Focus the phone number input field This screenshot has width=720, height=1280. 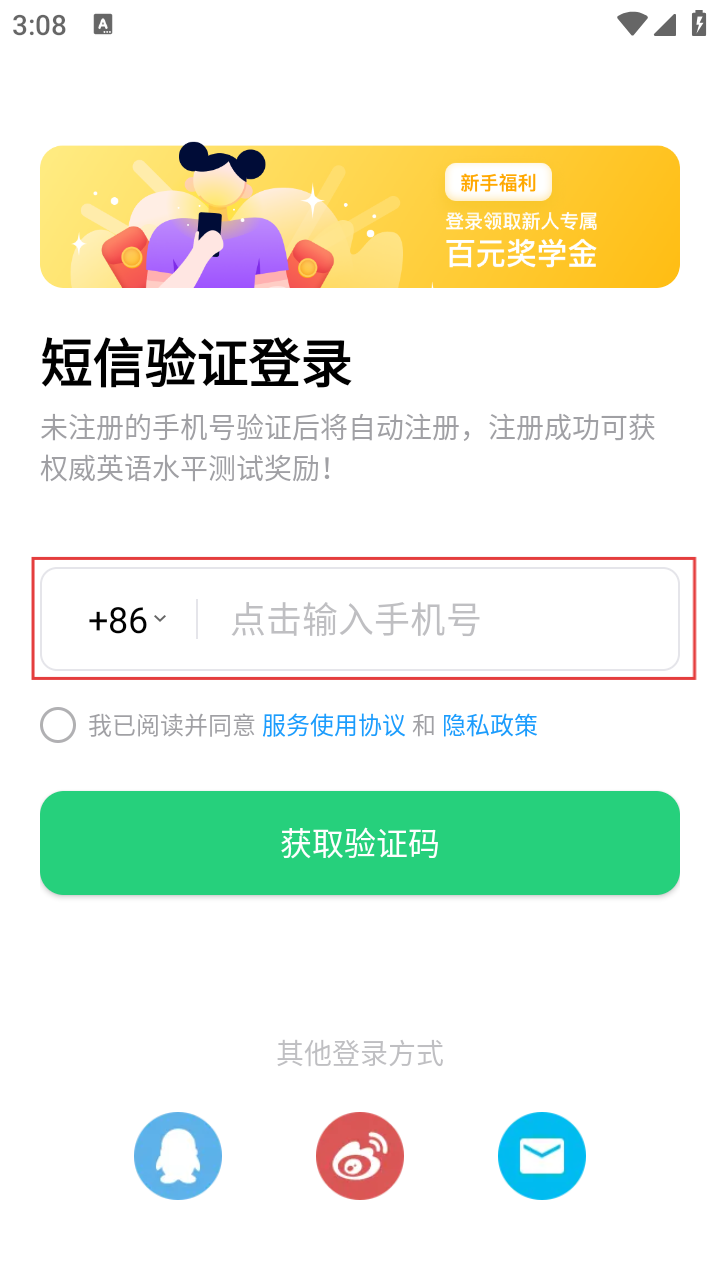tap(435, 620)
